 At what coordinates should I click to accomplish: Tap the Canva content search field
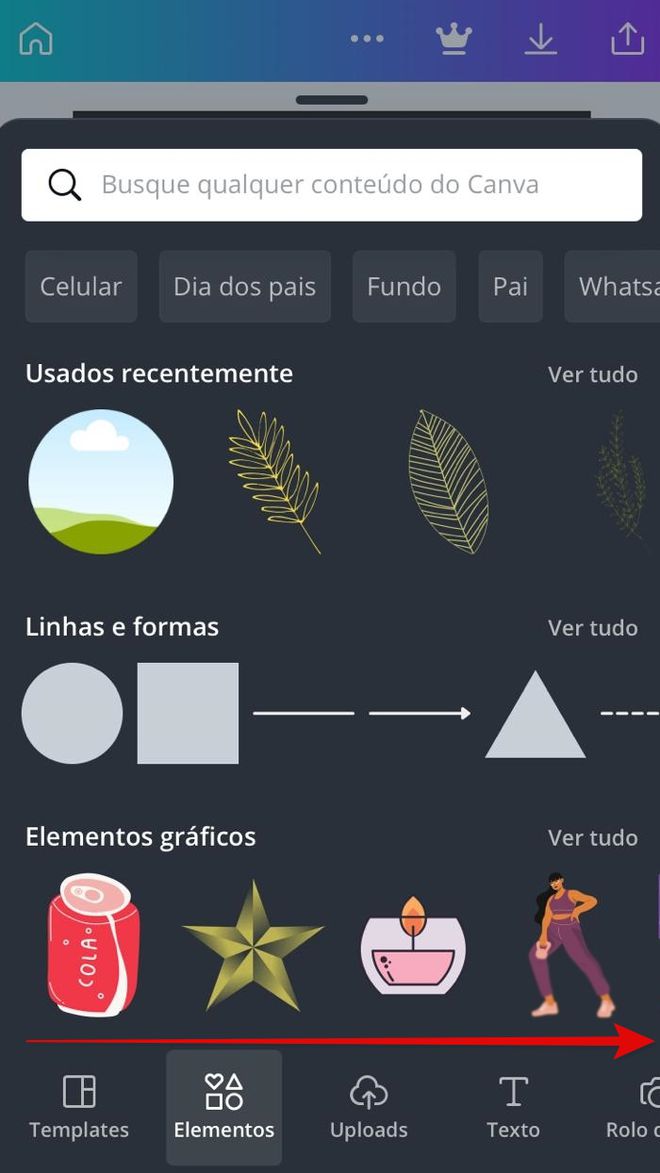coord(331,185)
